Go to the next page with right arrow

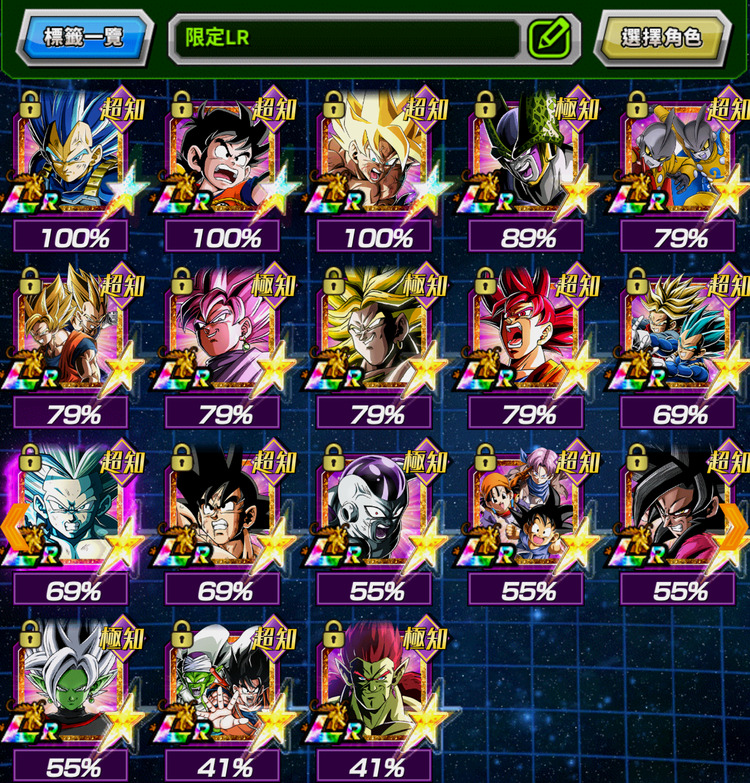point(735,521)
